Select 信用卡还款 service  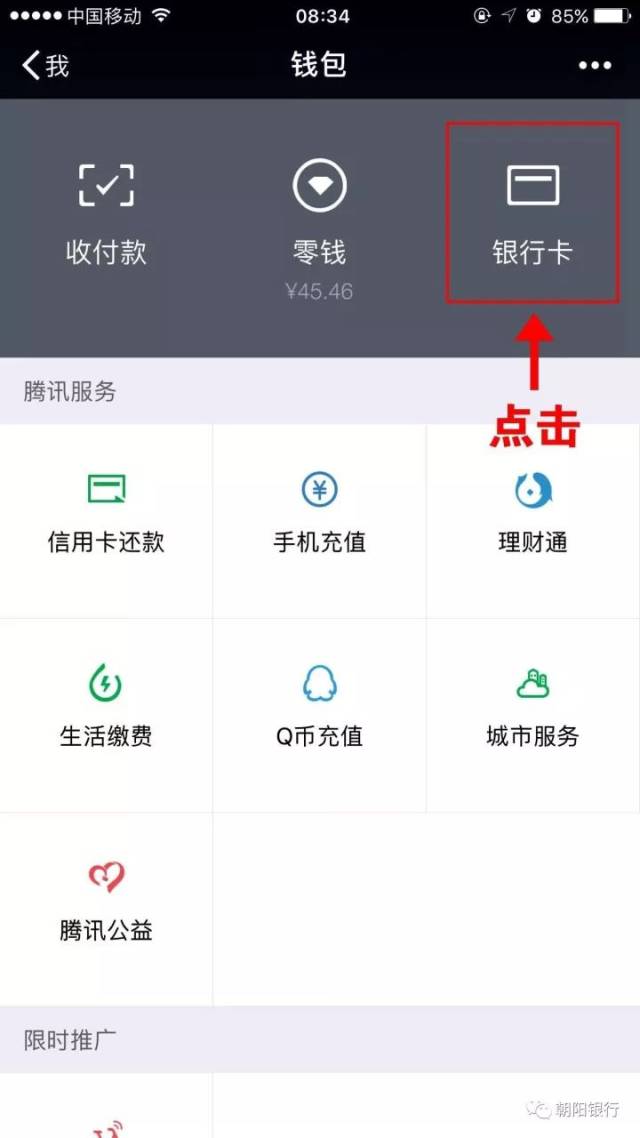106,515
